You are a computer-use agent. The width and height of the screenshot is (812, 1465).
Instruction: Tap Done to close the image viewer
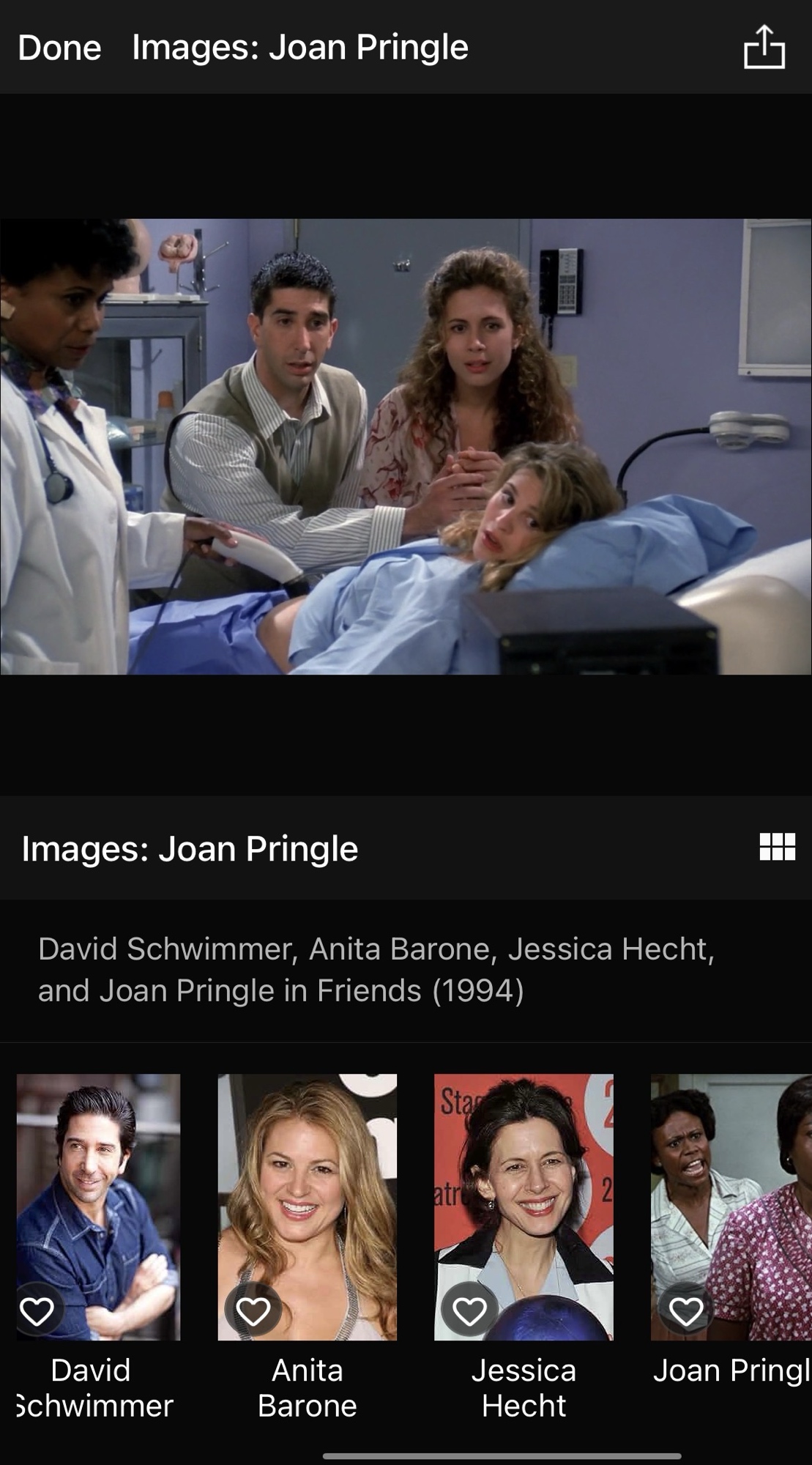59,48
